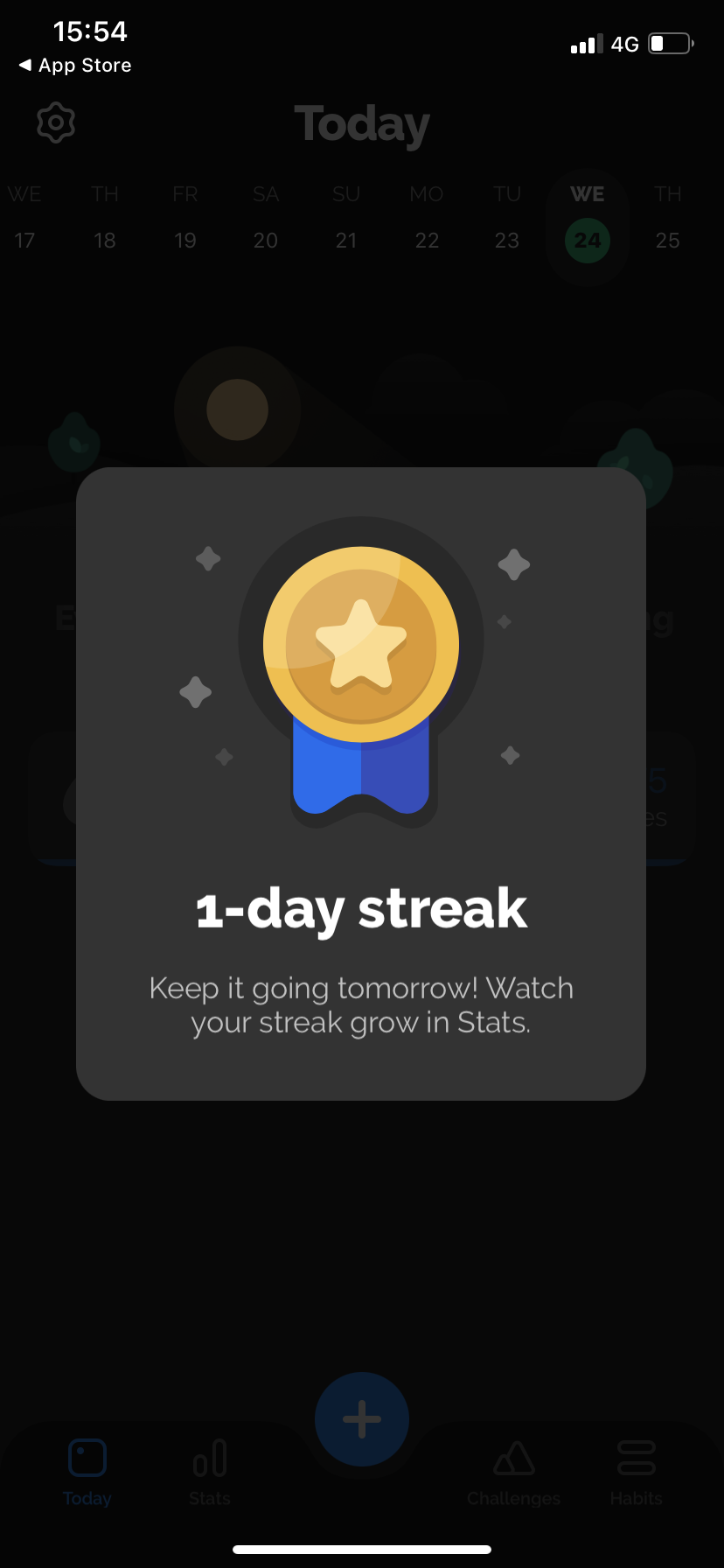Tap the Today screen title

pyautogui.click(x=361, y=124)
